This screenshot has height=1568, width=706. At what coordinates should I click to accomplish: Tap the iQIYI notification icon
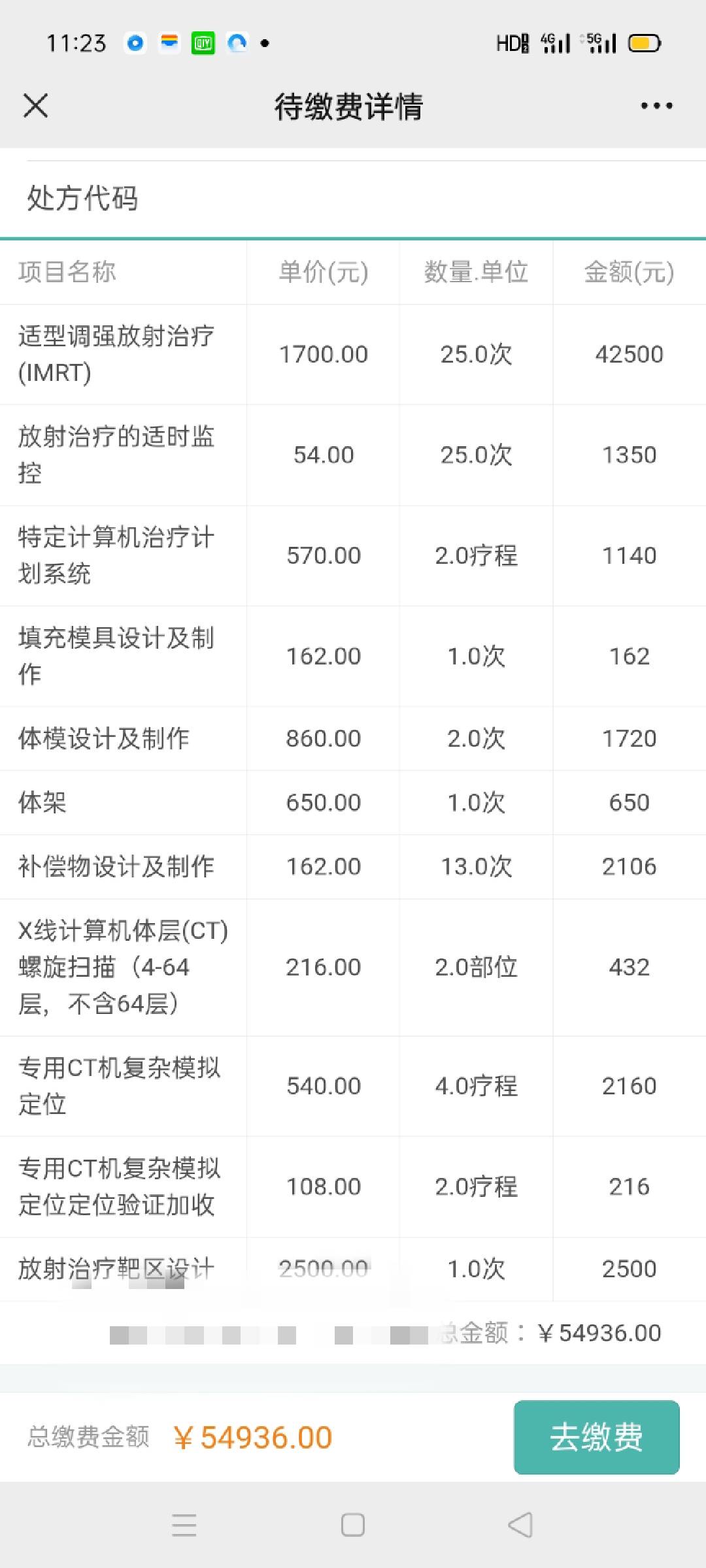point(203,42)
